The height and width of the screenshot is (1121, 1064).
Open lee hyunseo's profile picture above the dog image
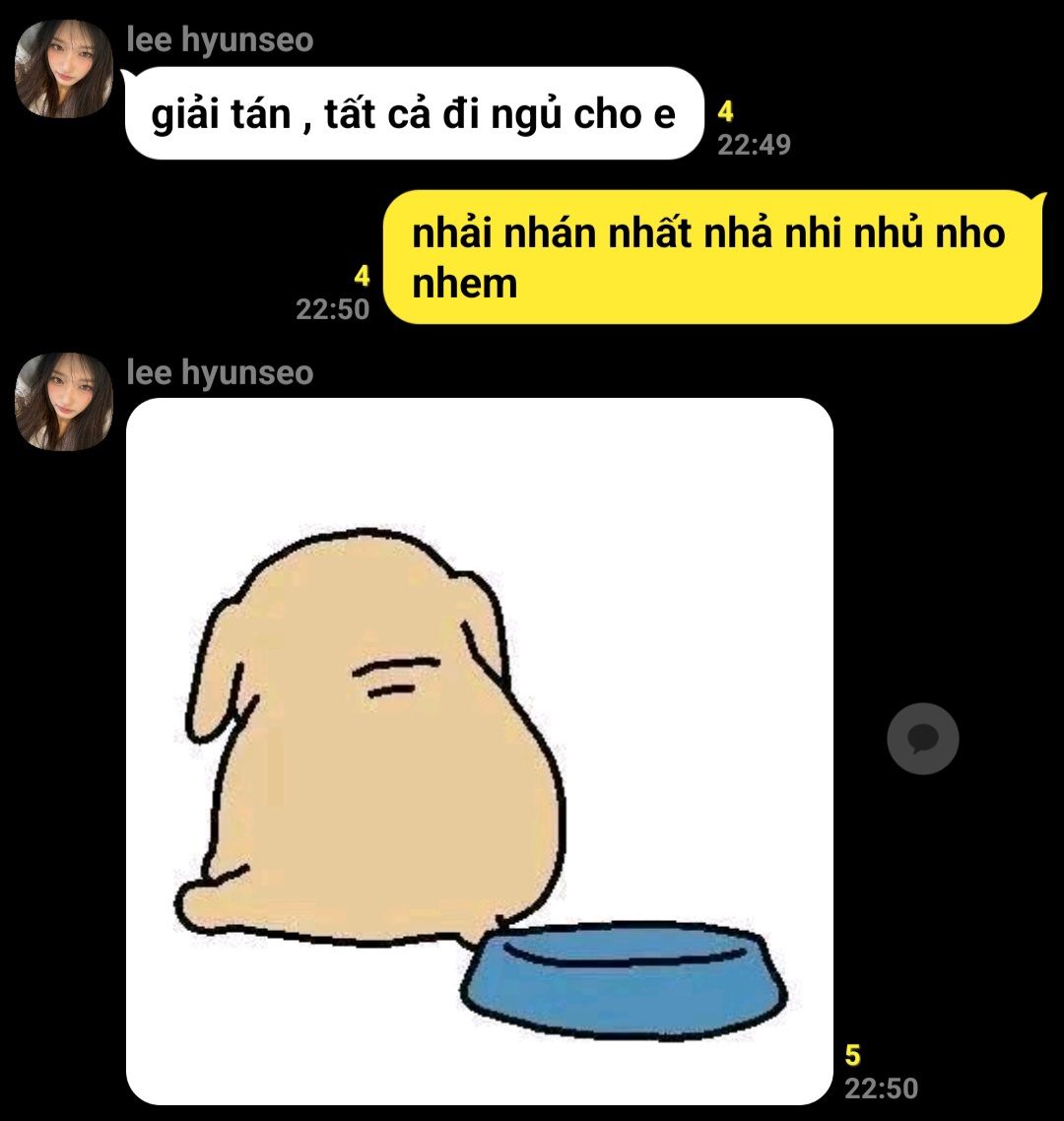(64, 402)
